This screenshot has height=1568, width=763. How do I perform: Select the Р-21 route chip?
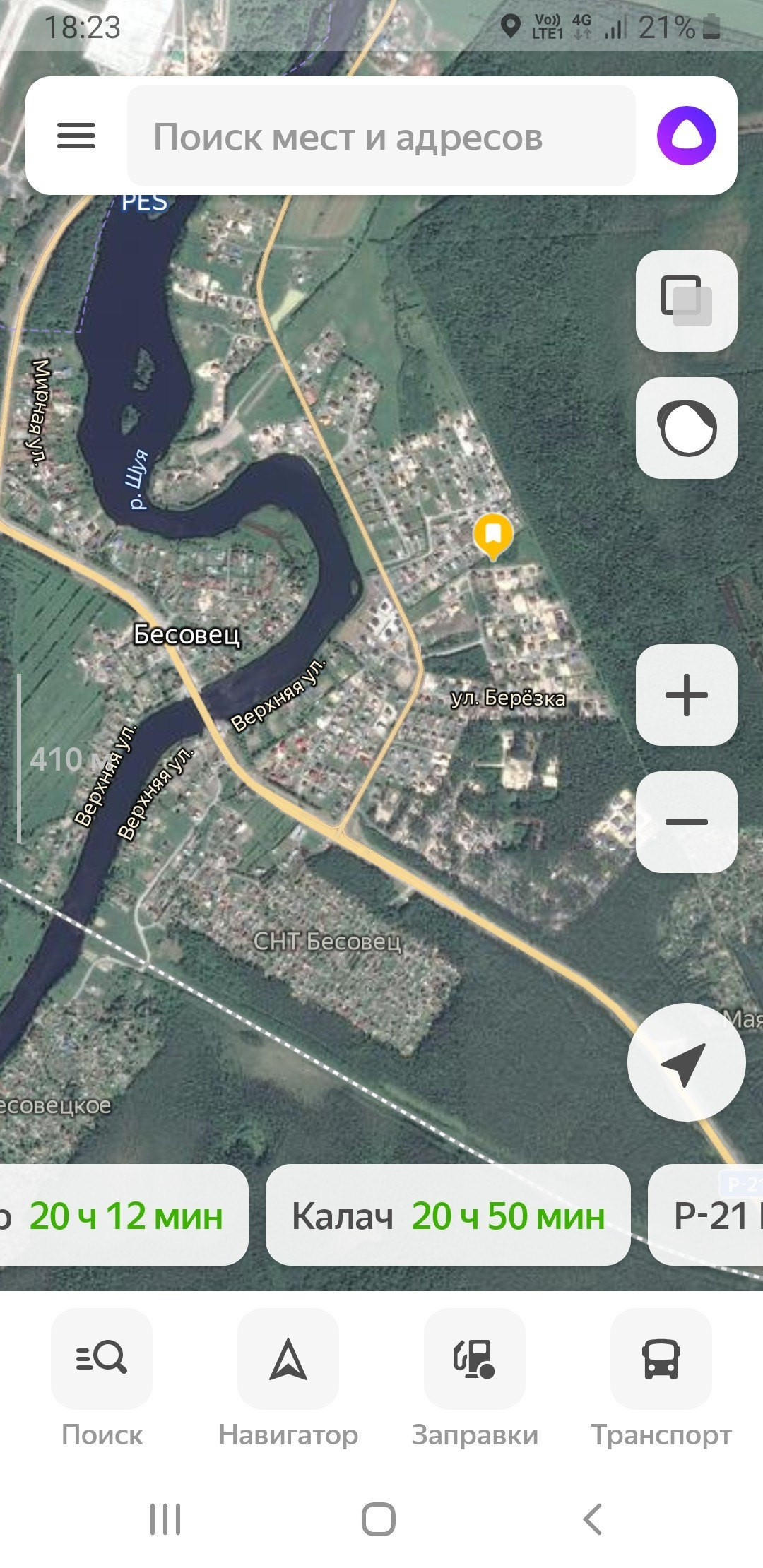(706, 1216)
